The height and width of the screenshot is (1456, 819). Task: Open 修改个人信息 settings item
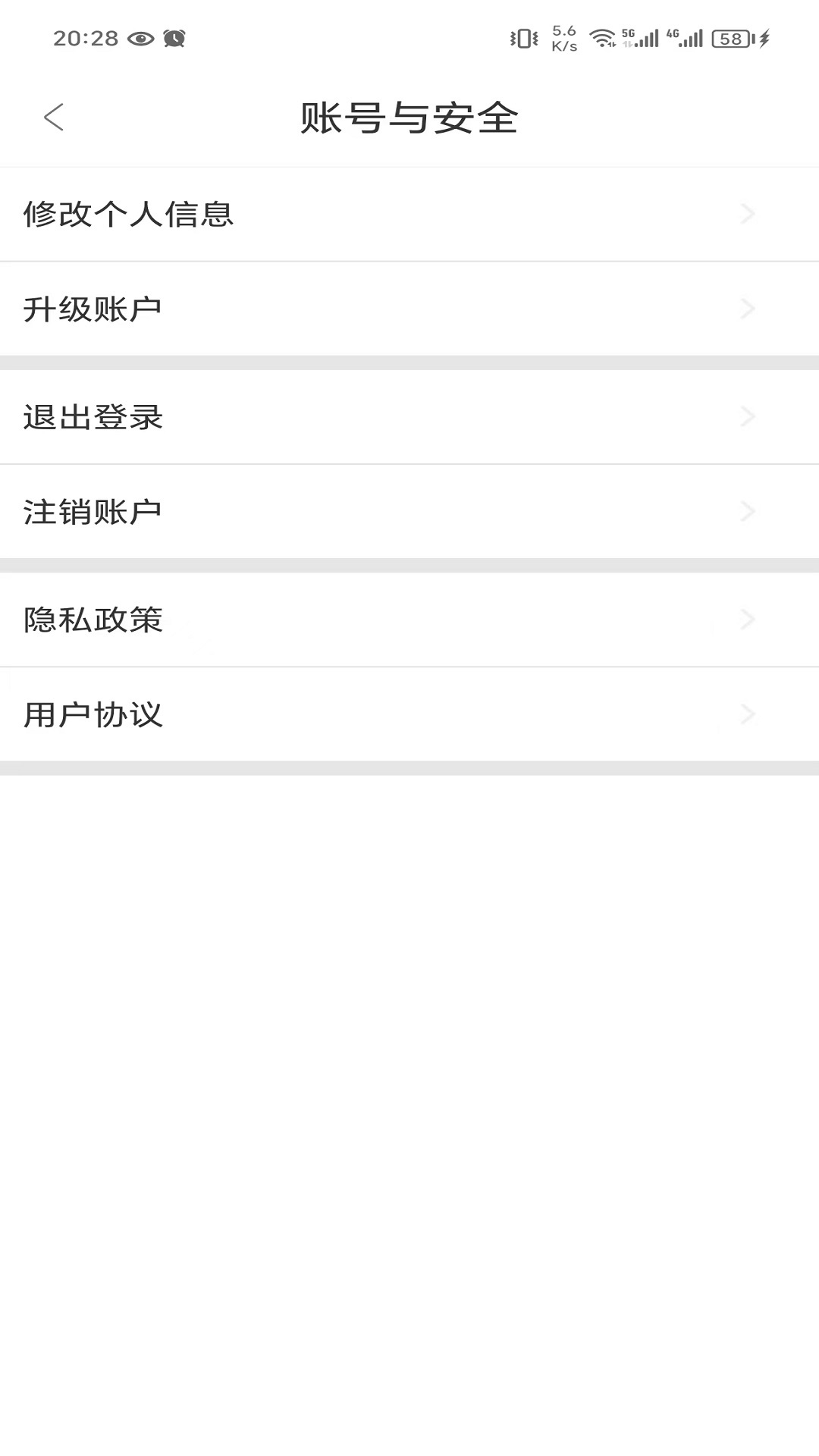(129, 214)
